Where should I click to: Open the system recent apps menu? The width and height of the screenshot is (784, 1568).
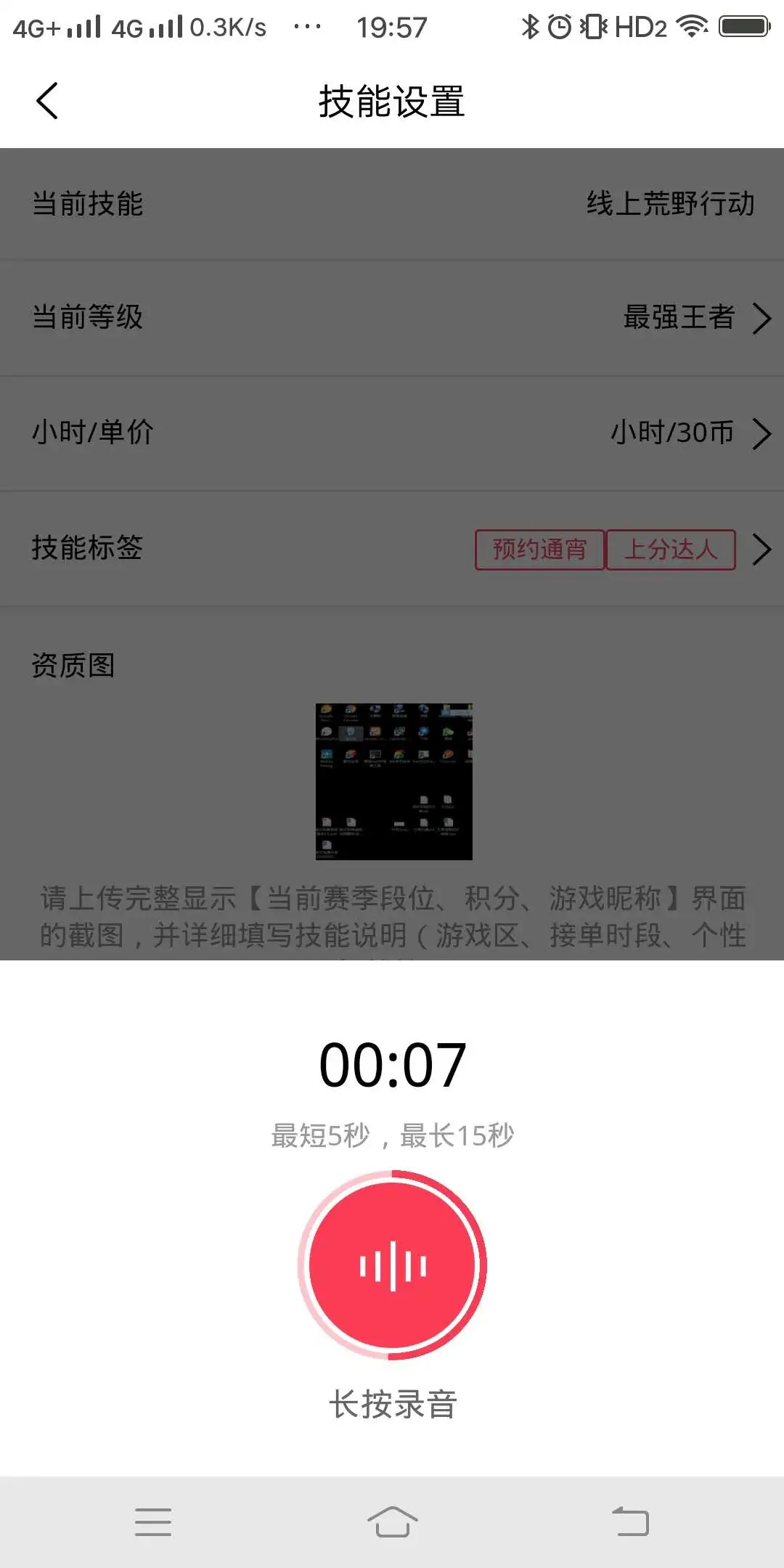[x=153, y=1522]
